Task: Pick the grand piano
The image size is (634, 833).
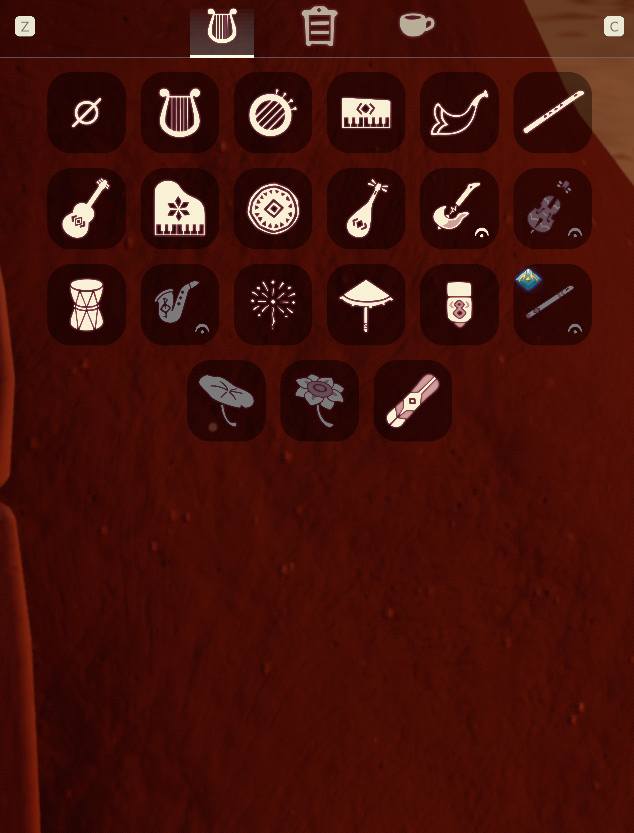Action: [180, 208]
